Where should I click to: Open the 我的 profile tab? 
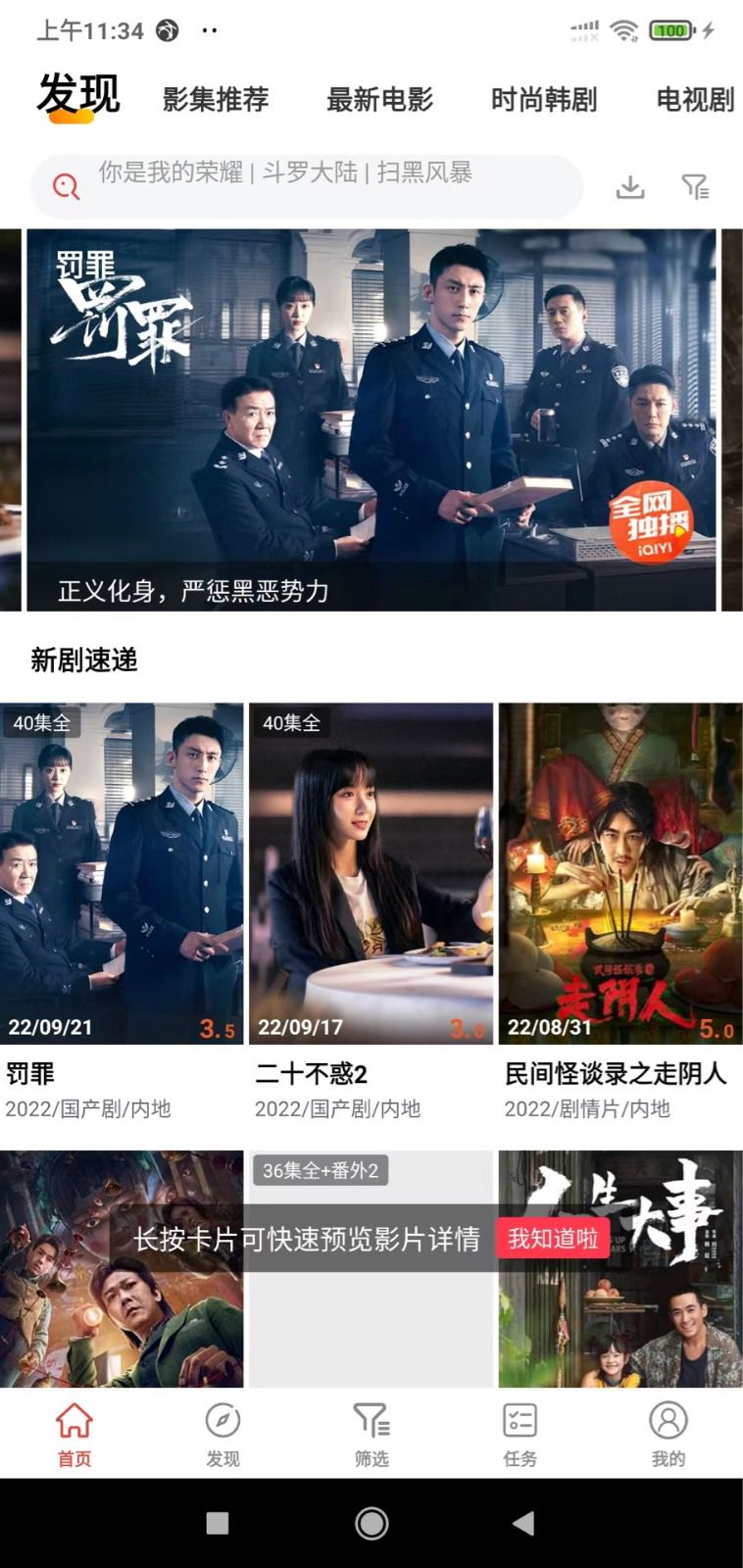(x=669, y=1433)
